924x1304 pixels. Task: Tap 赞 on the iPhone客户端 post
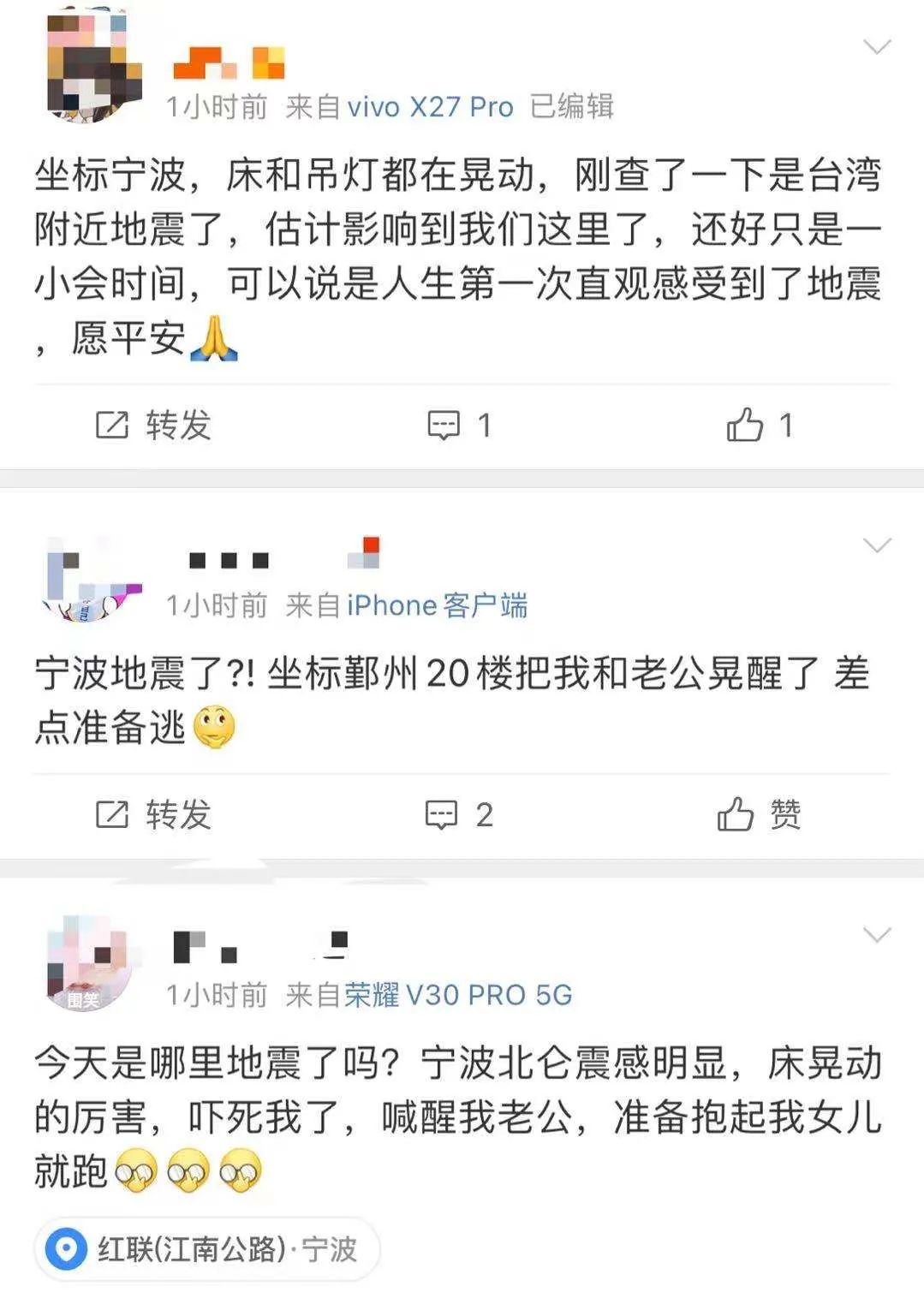[760, 815]
